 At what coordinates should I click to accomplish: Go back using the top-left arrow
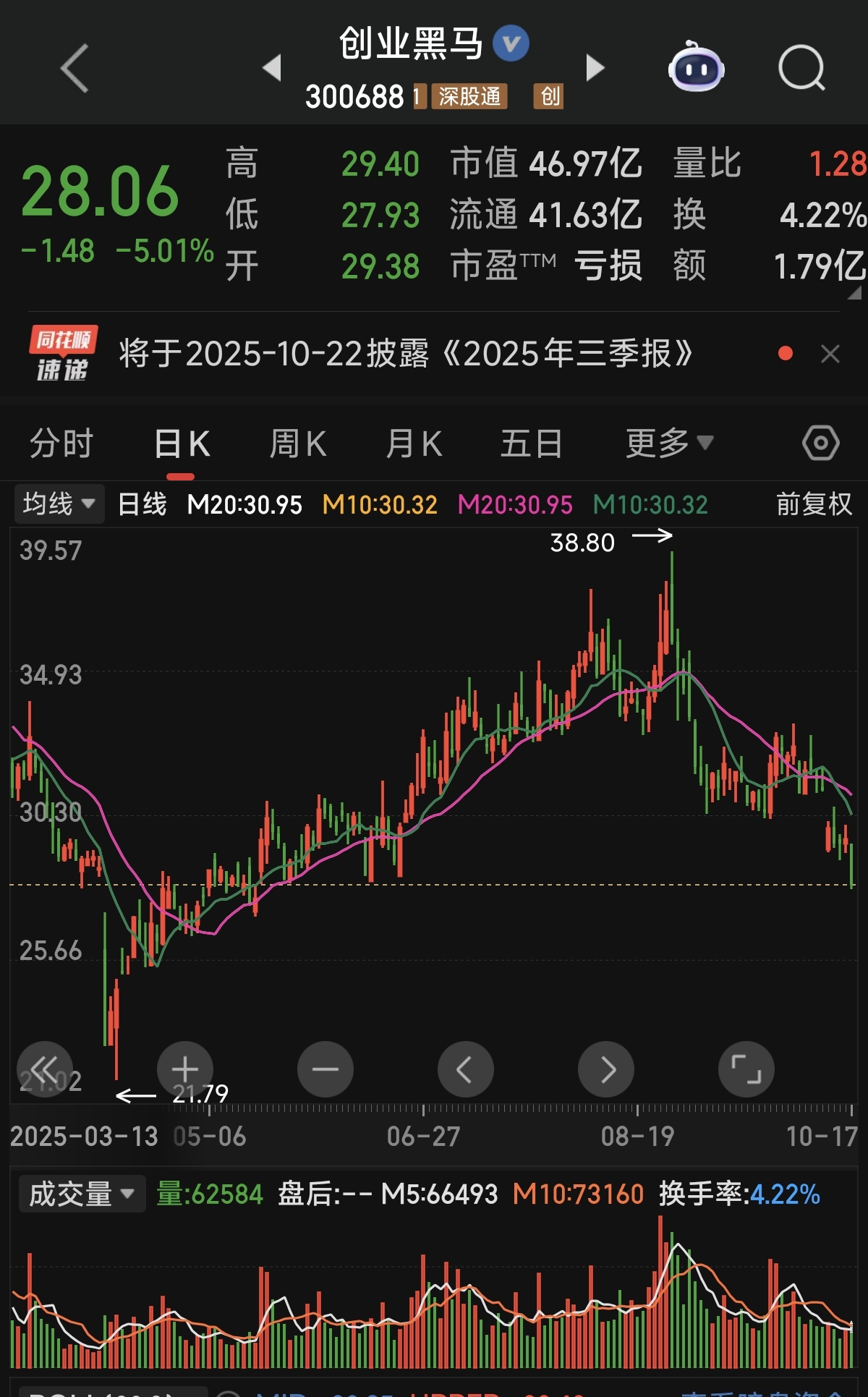coord(75,68)
